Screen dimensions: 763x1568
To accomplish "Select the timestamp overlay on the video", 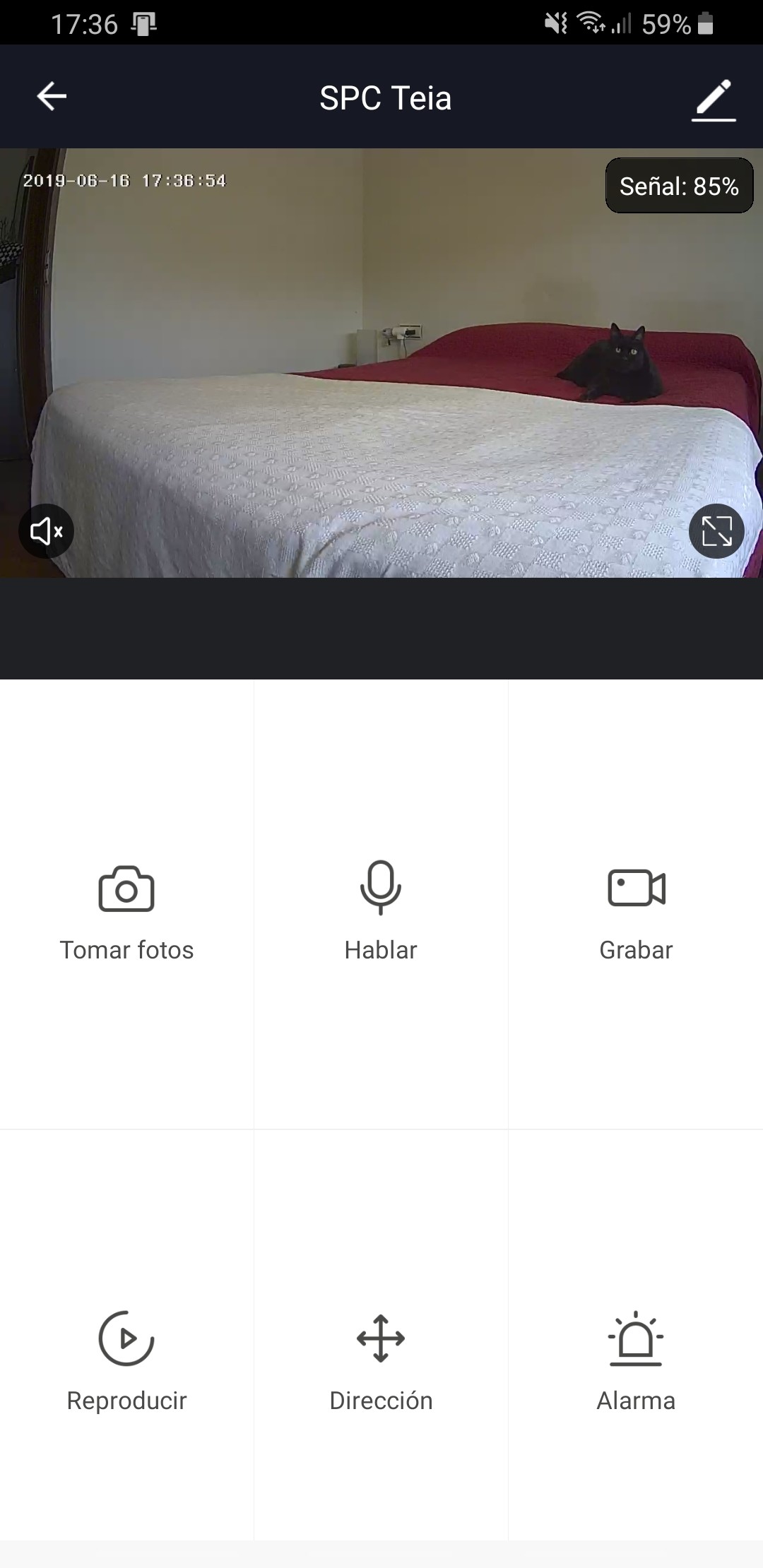I will tap(124, 180).
